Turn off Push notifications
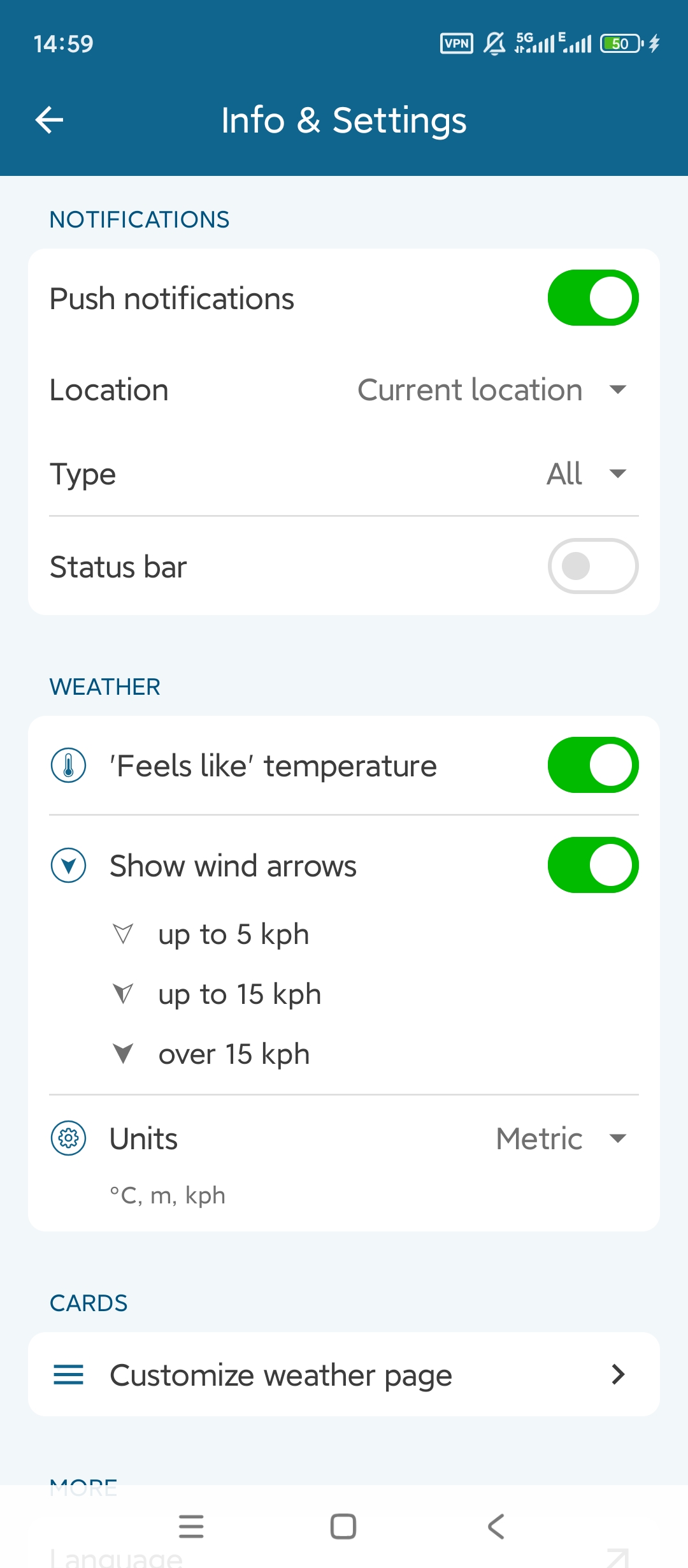Image resolution: width=688 pixels, height=1568 pixels. point(592,298)
